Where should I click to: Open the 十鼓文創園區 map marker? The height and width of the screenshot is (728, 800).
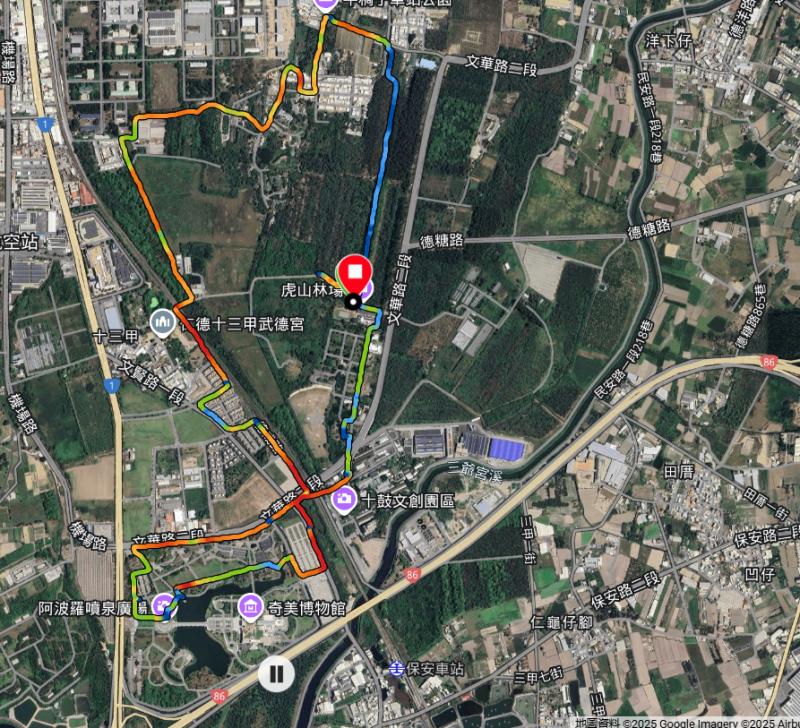(x=343, y=498)
